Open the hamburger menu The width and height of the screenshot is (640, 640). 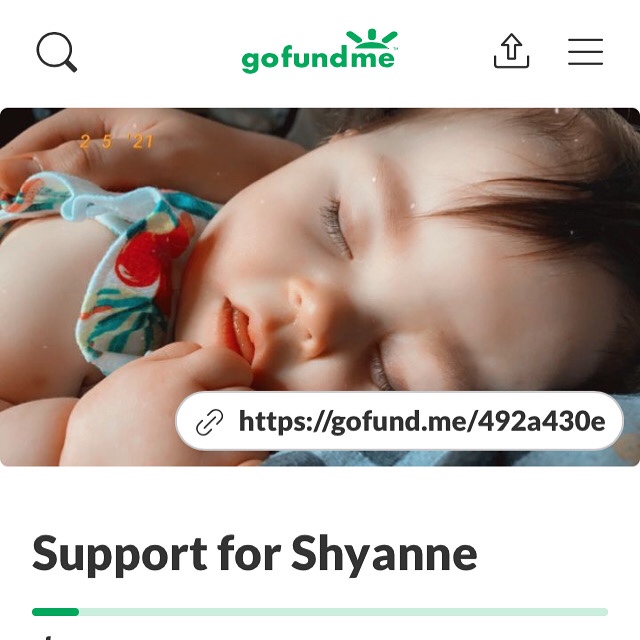[585, 52]
